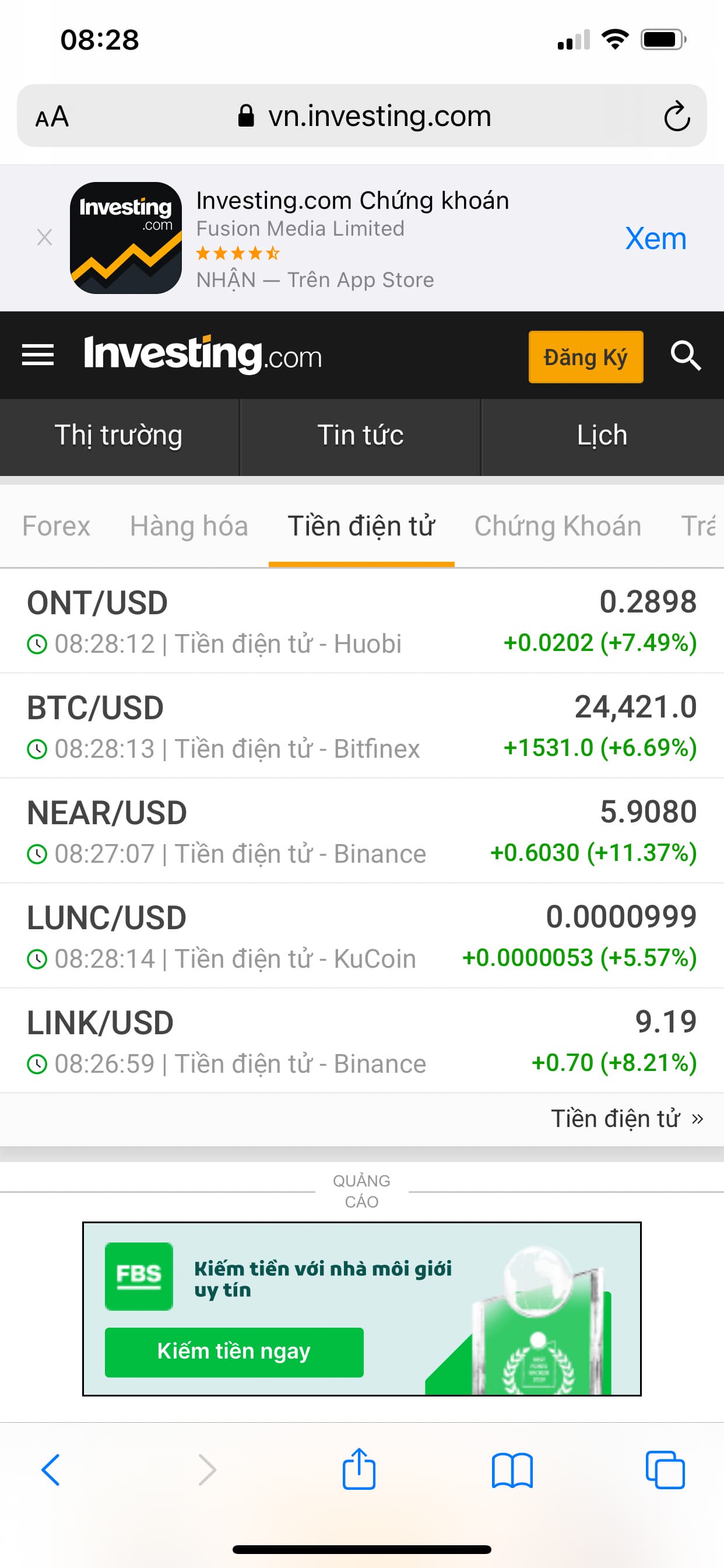
Task: Select the Hàng hóa category tab
Action: click(189, 526)
